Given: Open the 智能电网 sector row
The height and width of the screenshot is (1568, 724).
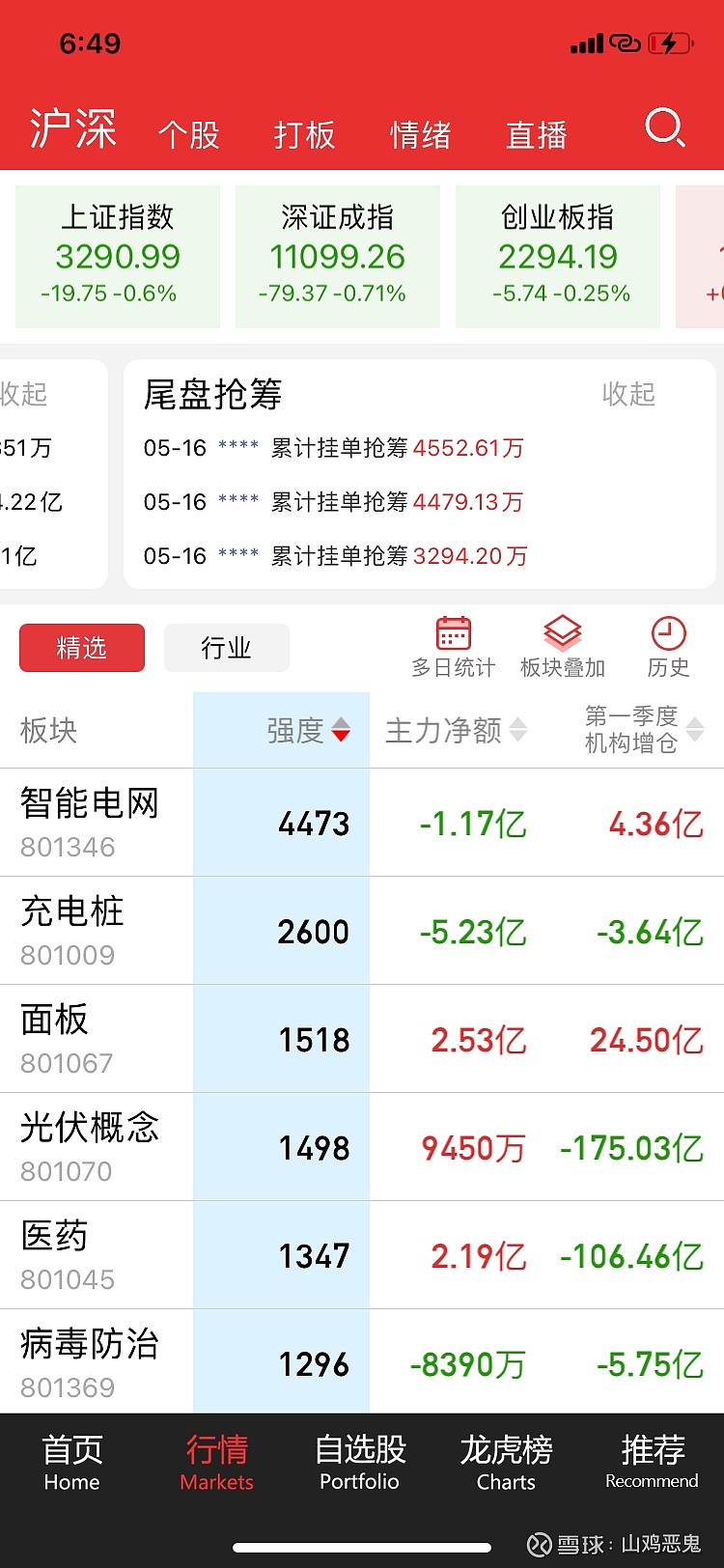Looking at the screenshot, I should (x=362, y=824).
